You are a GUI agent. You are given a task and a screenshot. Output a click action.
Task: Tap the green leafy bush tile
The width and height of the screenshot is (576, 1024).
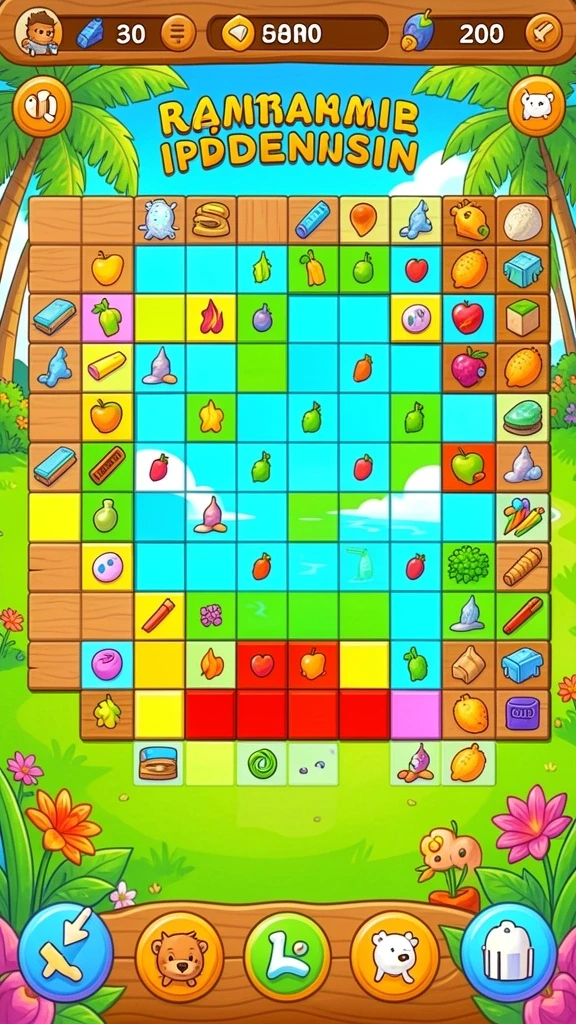pyautogui.click(x=468, y=566)
